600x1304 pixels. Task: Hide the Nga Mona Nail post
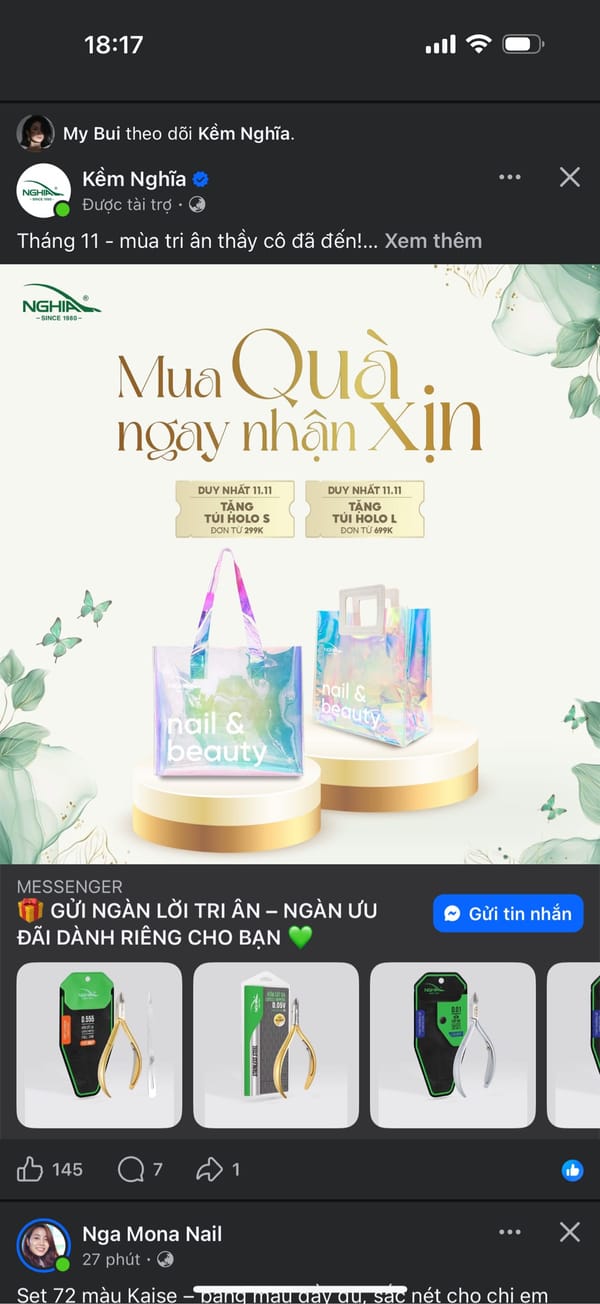pos(569,1232)
